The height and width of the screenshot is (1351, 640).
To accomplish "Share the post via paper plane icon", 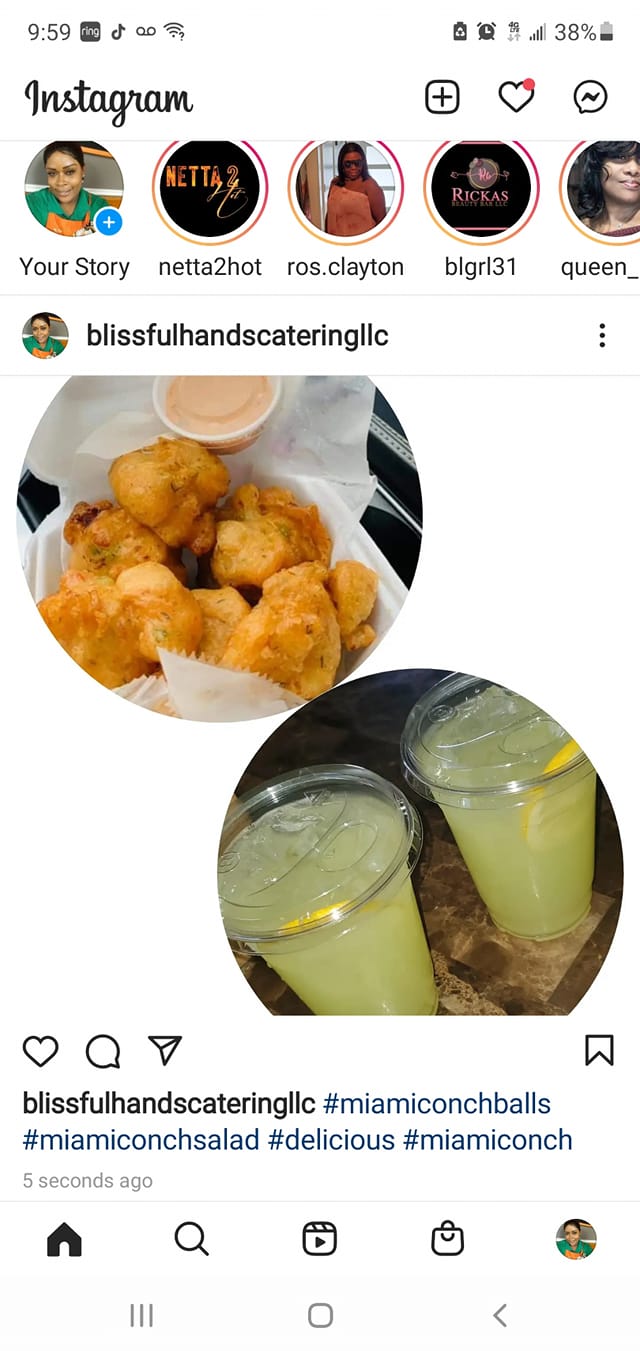I will (x=165, y=1049).
